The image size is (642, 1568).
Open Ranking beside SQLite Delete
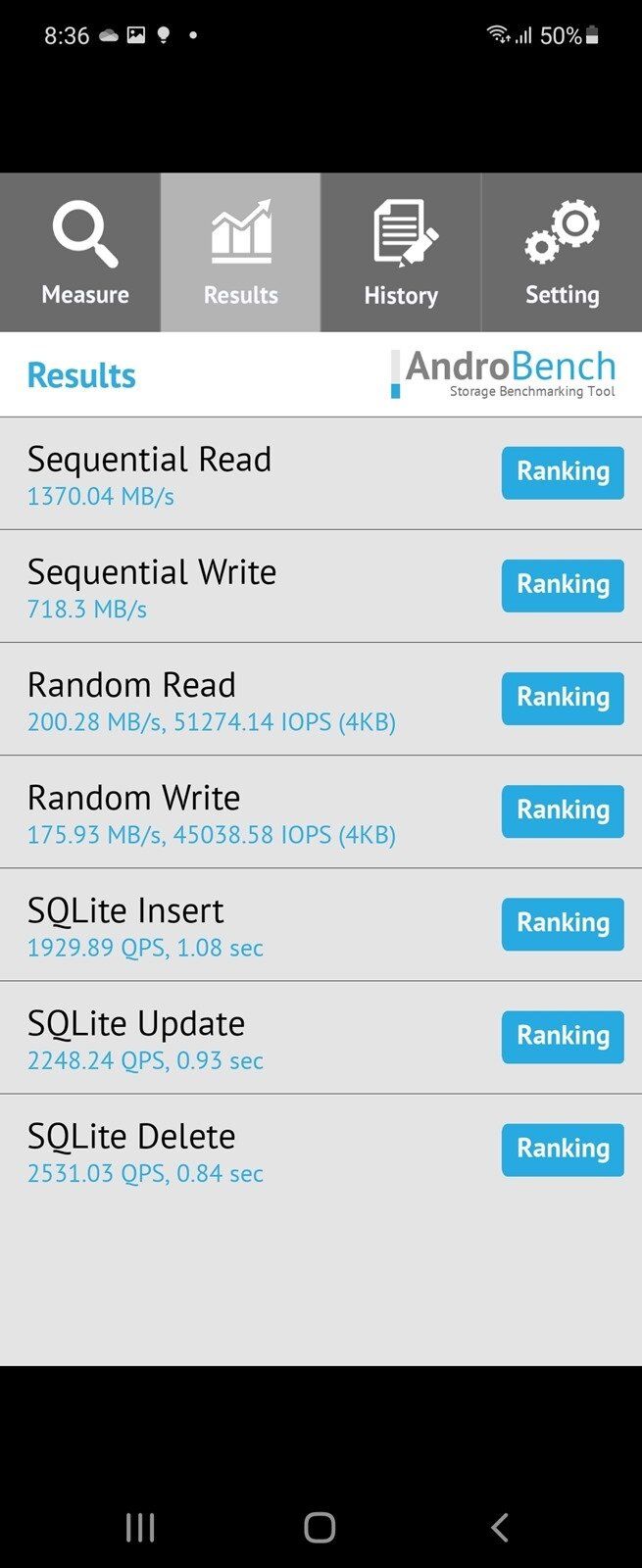click(x=563, y=1149)
